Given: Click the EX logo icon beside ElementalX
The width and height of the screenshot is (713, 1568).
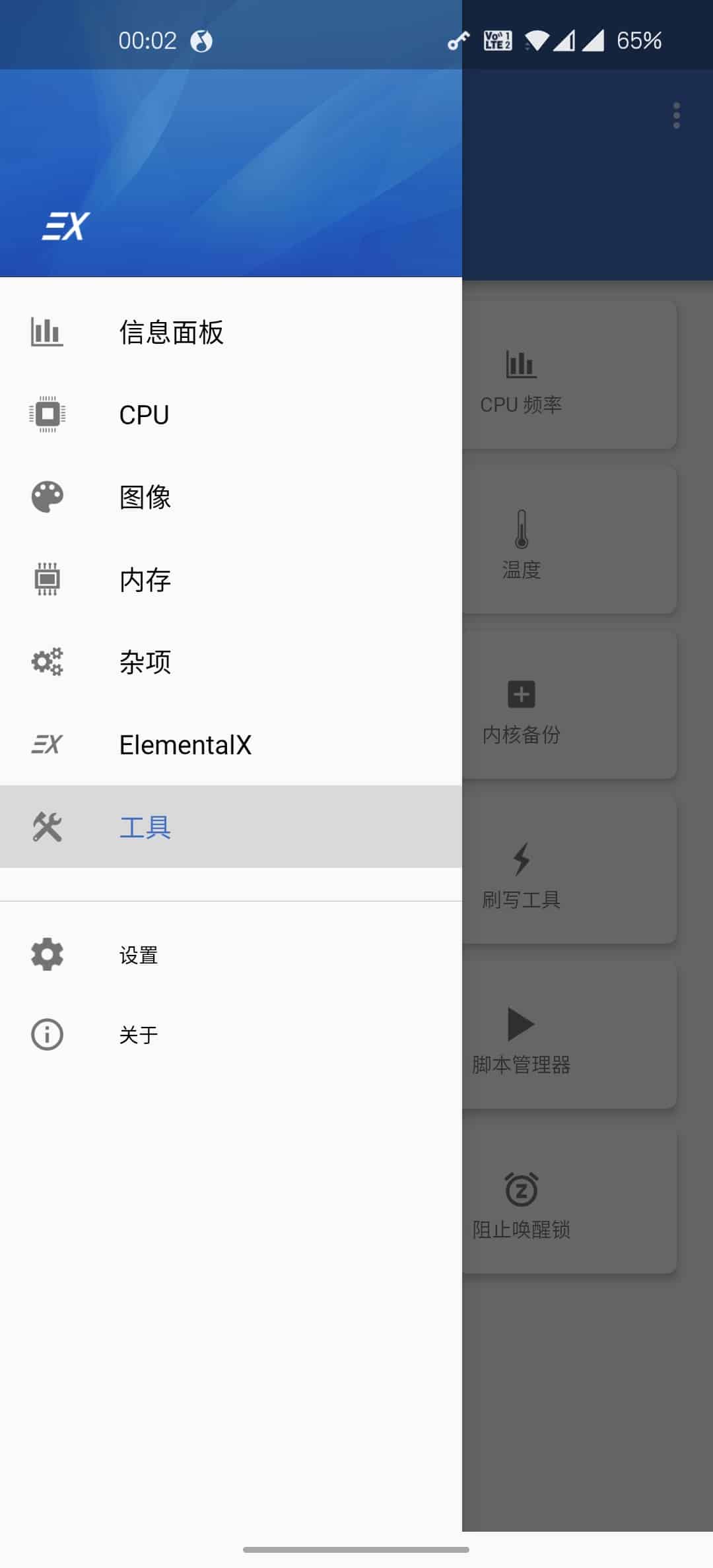Looking at the screenshot, I should click(47, 745).
